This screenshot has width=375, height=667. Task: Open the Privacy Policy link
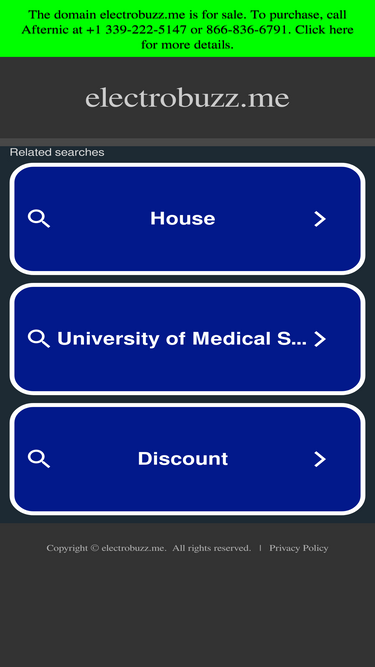[x=298, y=548]
